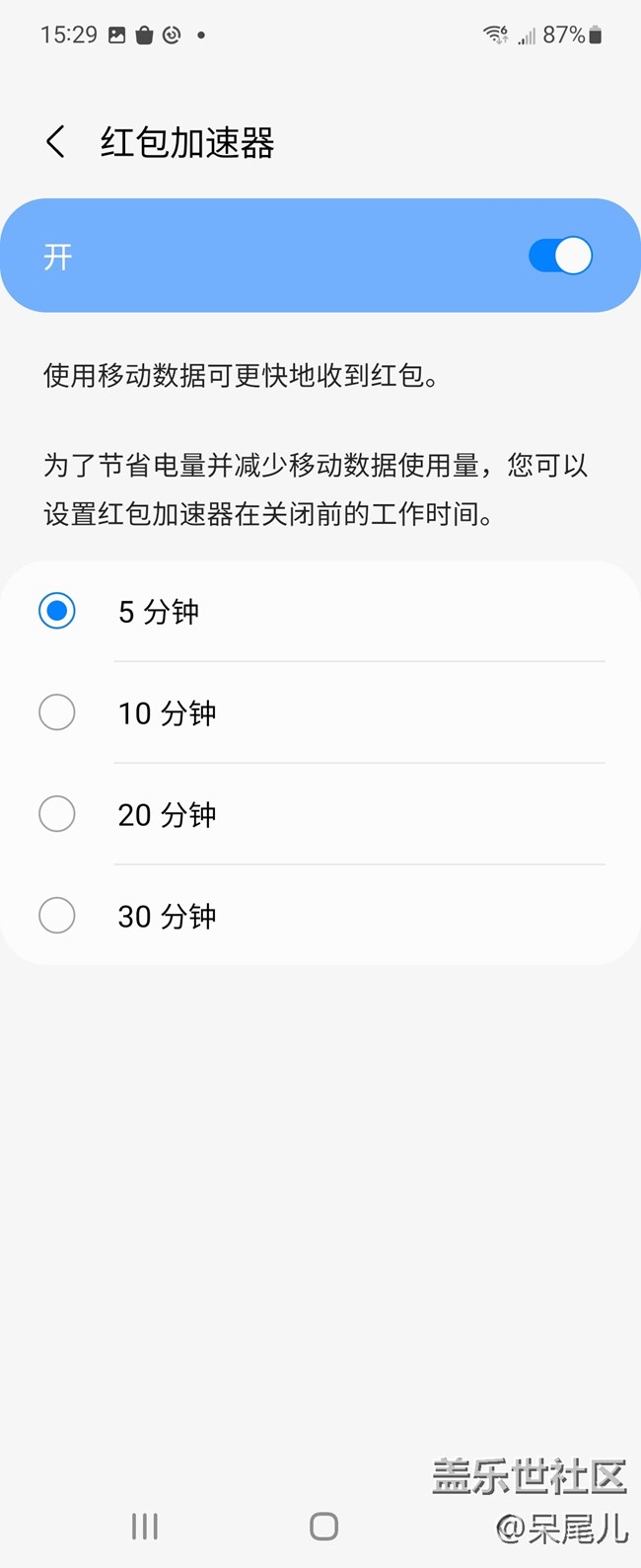Choose 10 分钟 working time
Viewport: 641px width, 1568px height.
[x=57, y=712]
